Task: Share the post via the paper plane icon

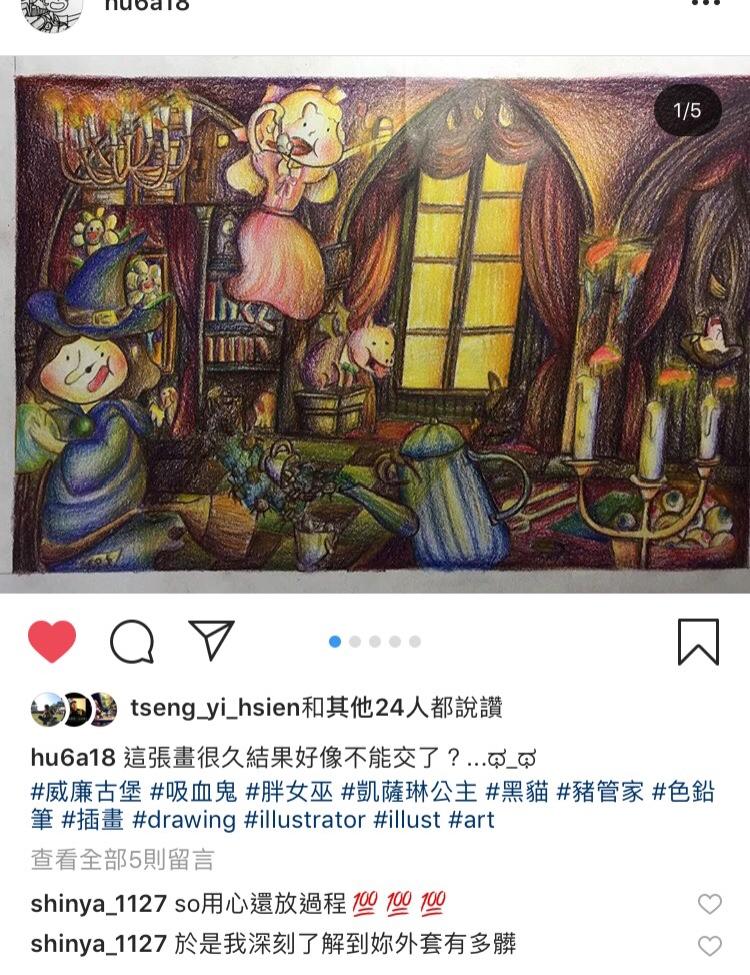Action: point(211,640)
